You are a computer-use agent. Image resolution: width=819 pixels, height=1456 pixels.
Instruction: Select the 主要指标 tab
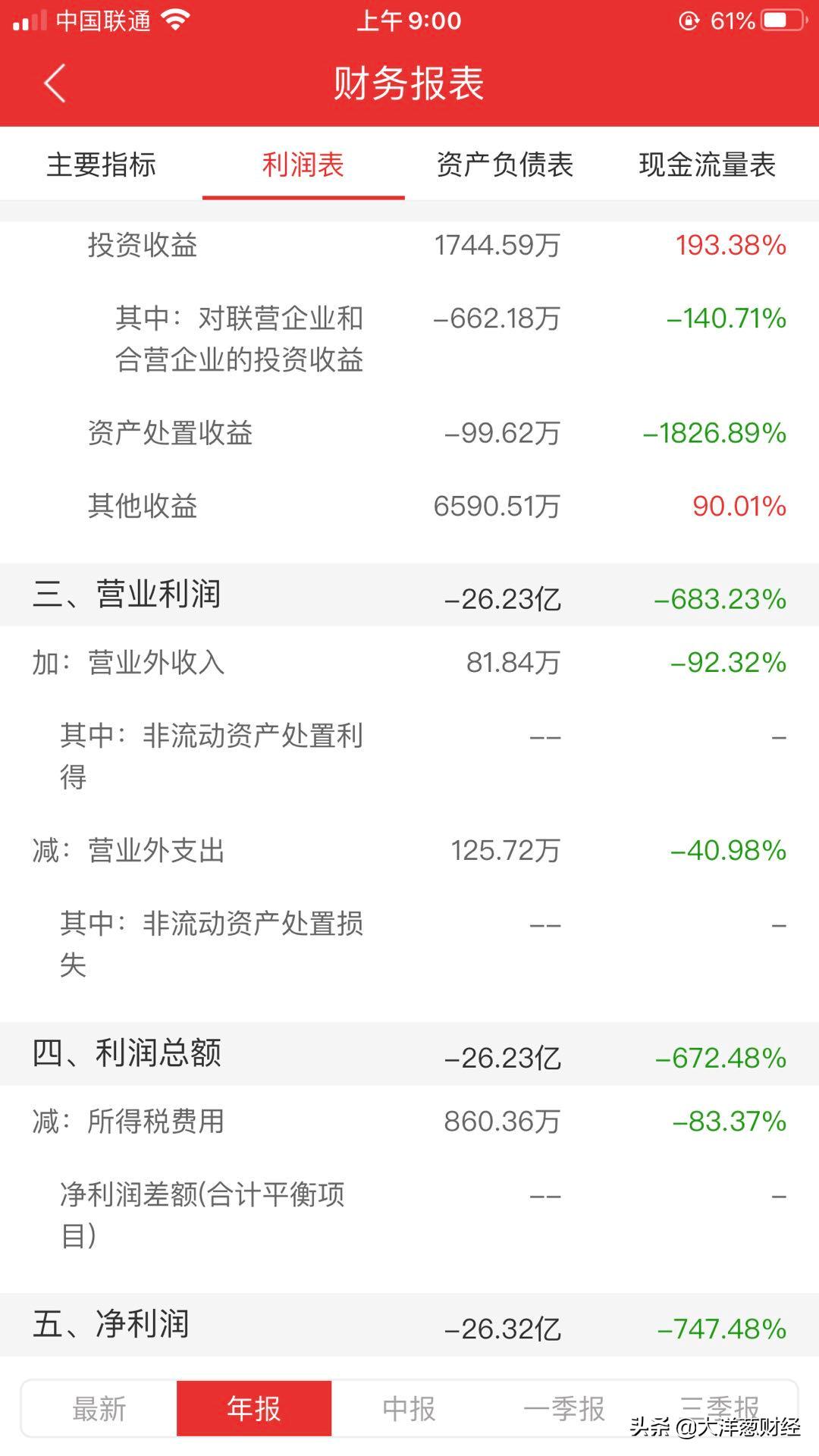tap(102, 164)
